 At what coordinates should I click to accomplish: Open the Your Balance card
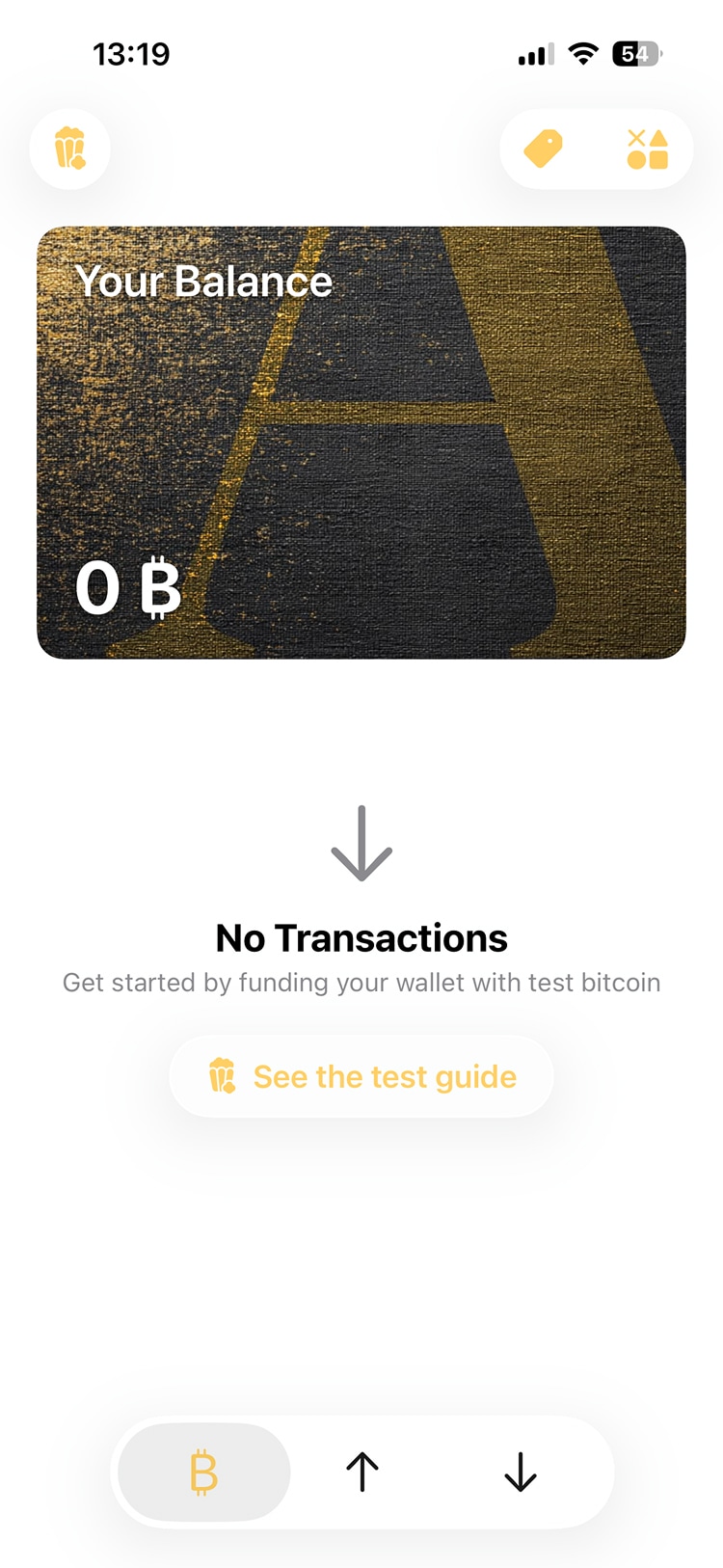361,443
